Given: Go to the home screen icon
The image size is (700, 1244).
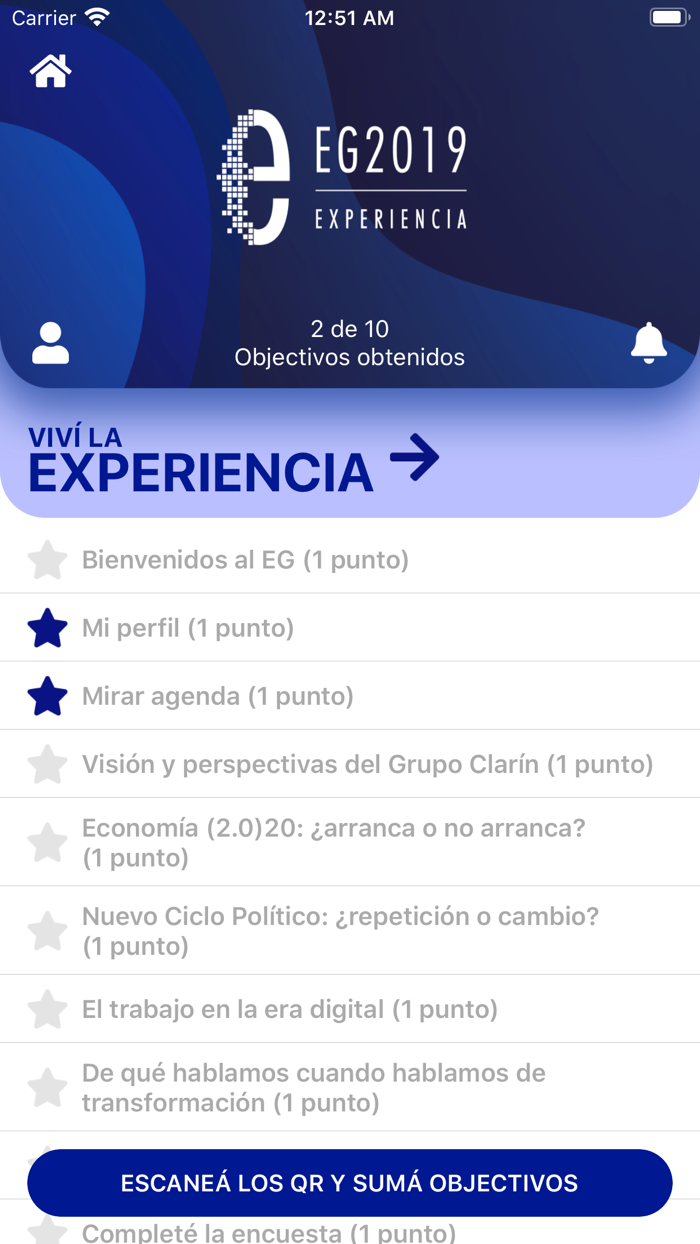Looking at the screenshot, I should pyautogui.click(x=51, y=71).
